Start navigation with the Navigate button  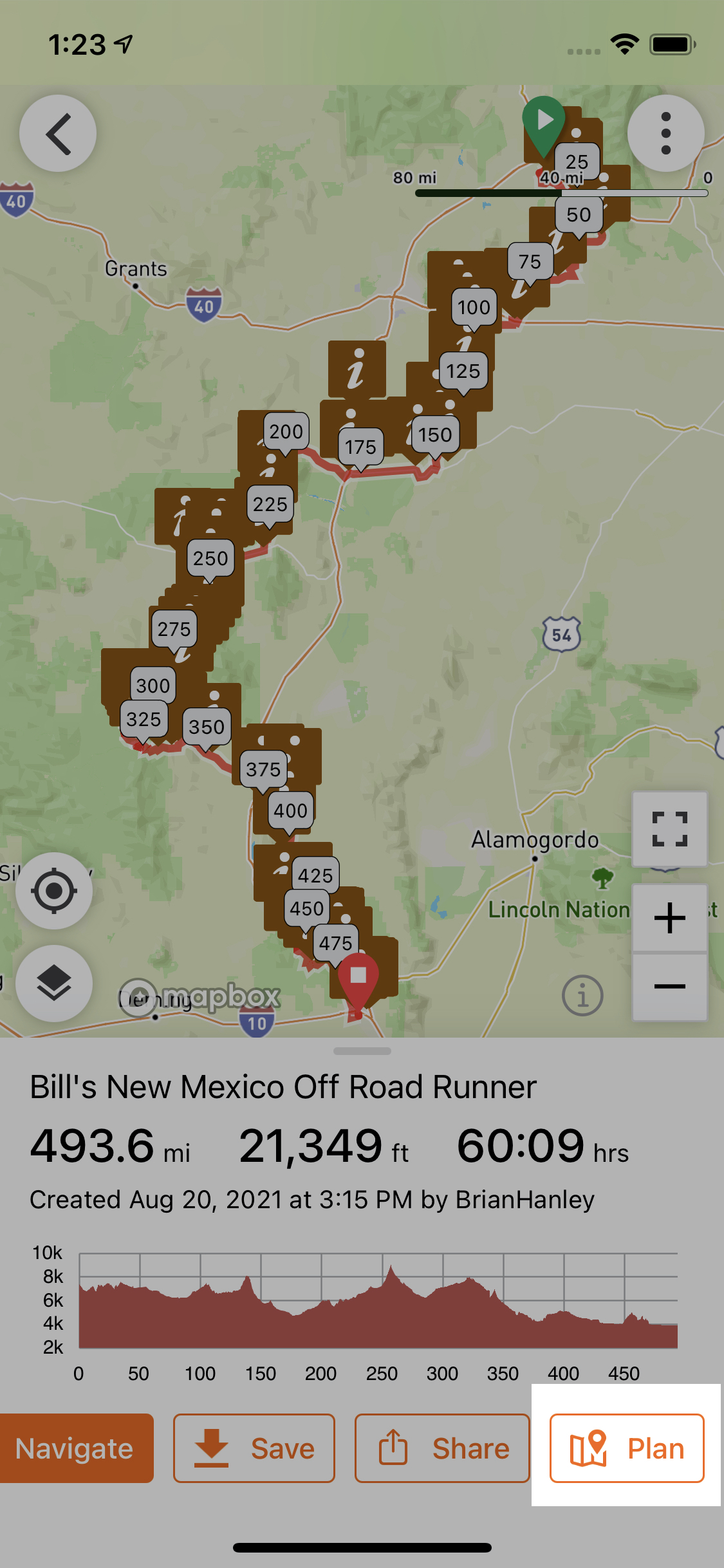(x=75, y=1448)
